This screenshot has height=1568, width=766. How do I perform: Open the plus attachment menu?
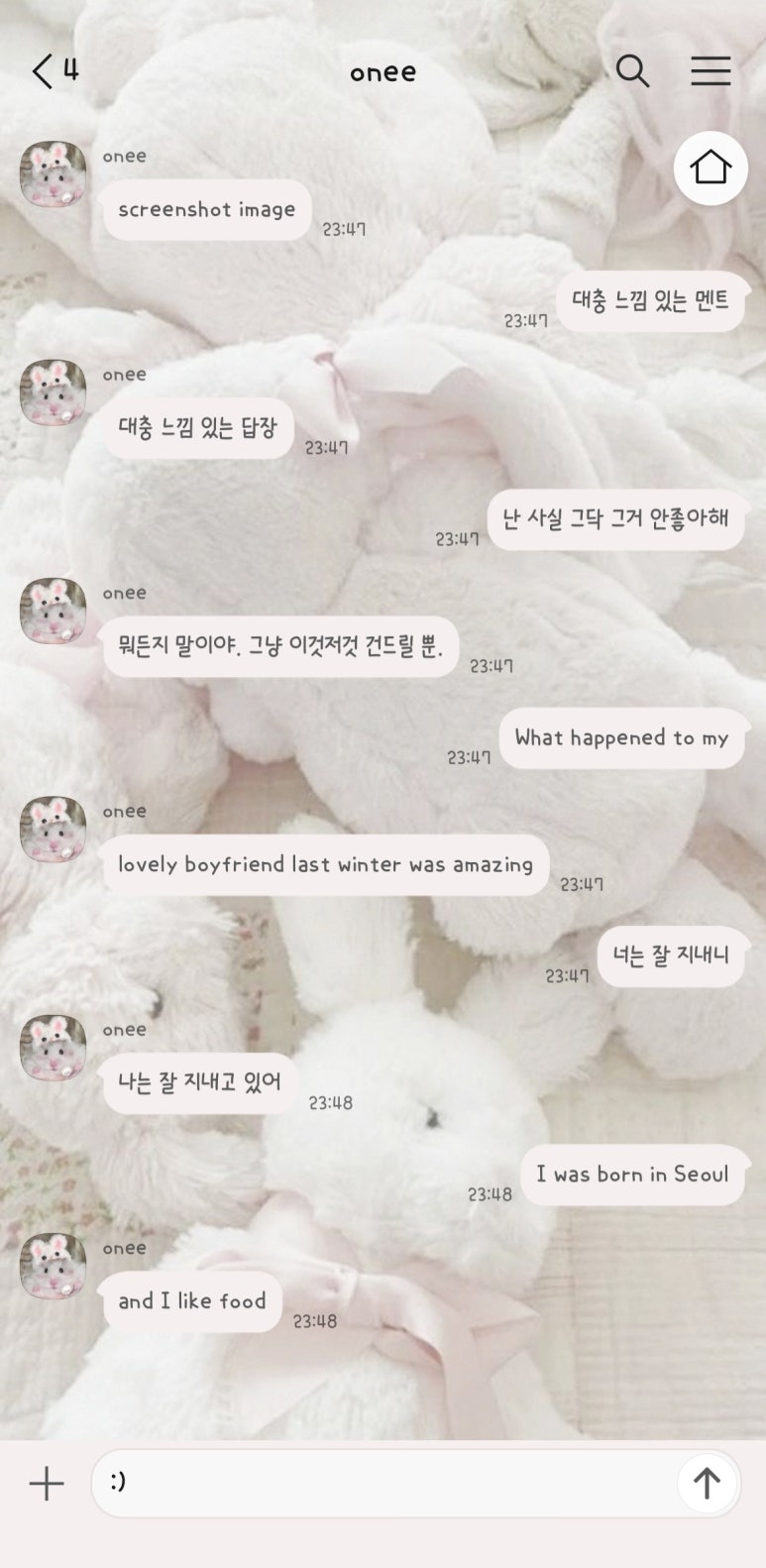tap(47, 1484)
